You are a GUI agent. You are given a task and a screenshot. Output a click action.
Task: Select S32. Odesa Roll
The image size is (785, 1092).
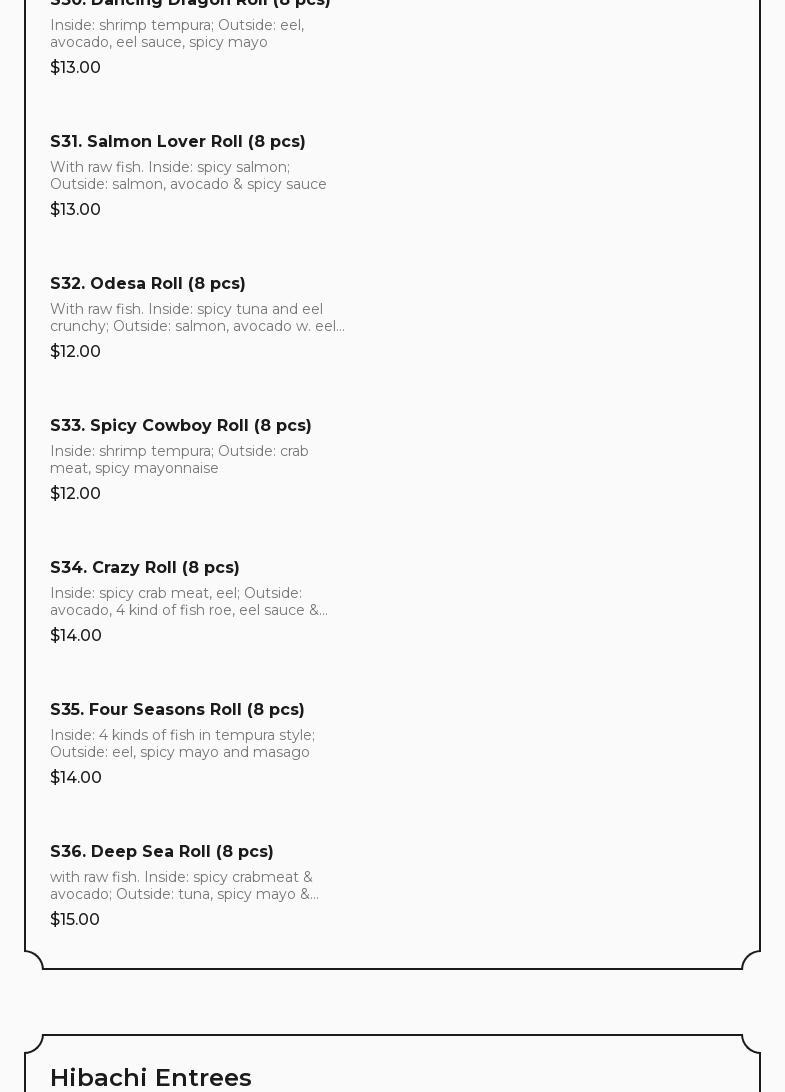tap(148, 284)
